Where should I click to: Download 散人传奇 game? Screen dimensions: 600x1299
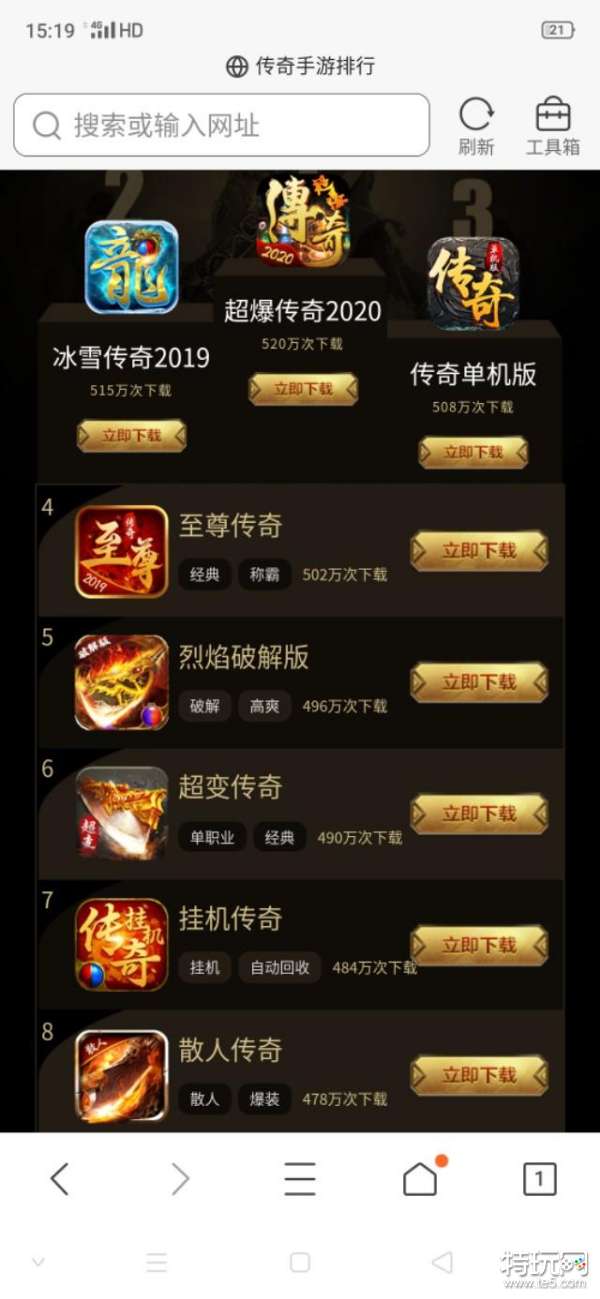479,1075
